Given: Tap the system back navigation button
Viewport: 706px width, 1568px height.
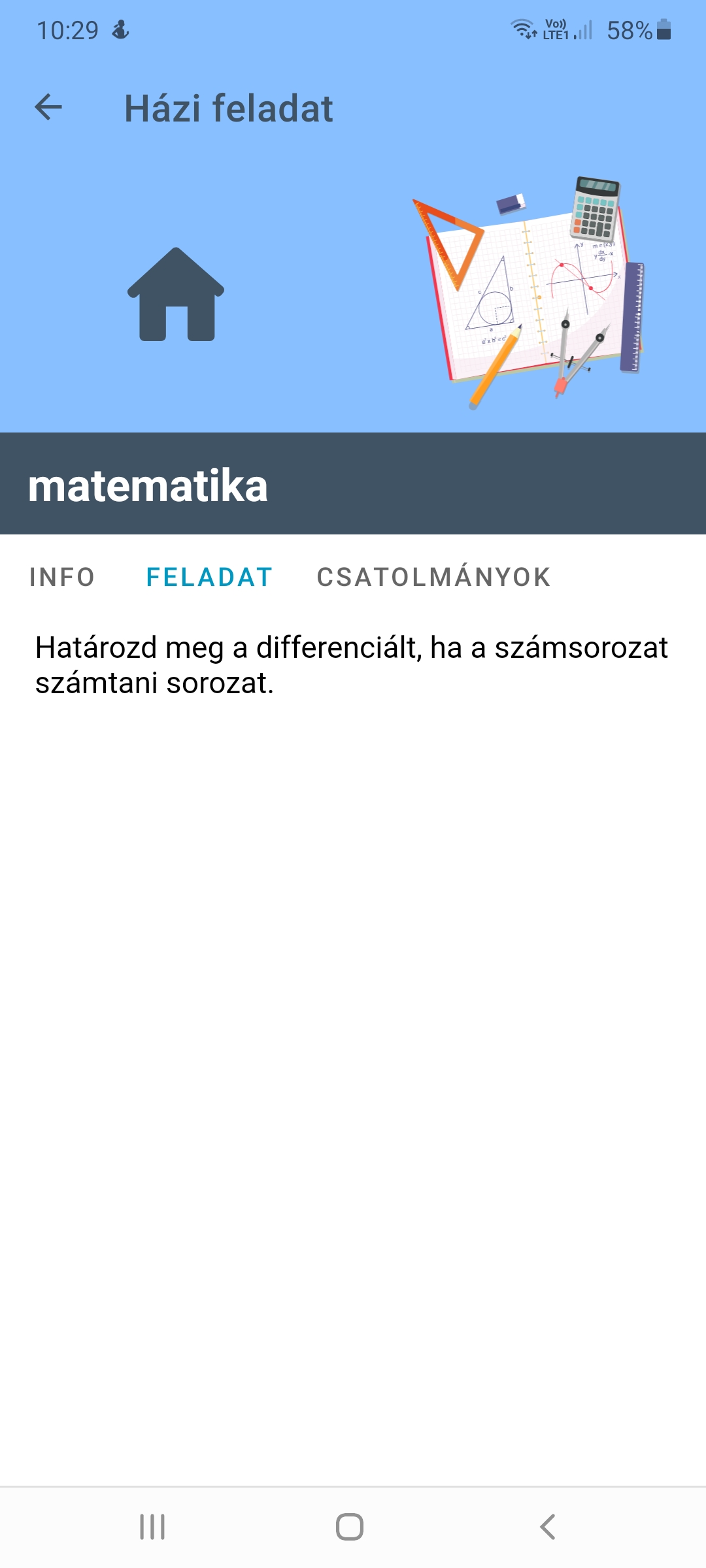Looking at the screenshot, I should (548, 1527).
